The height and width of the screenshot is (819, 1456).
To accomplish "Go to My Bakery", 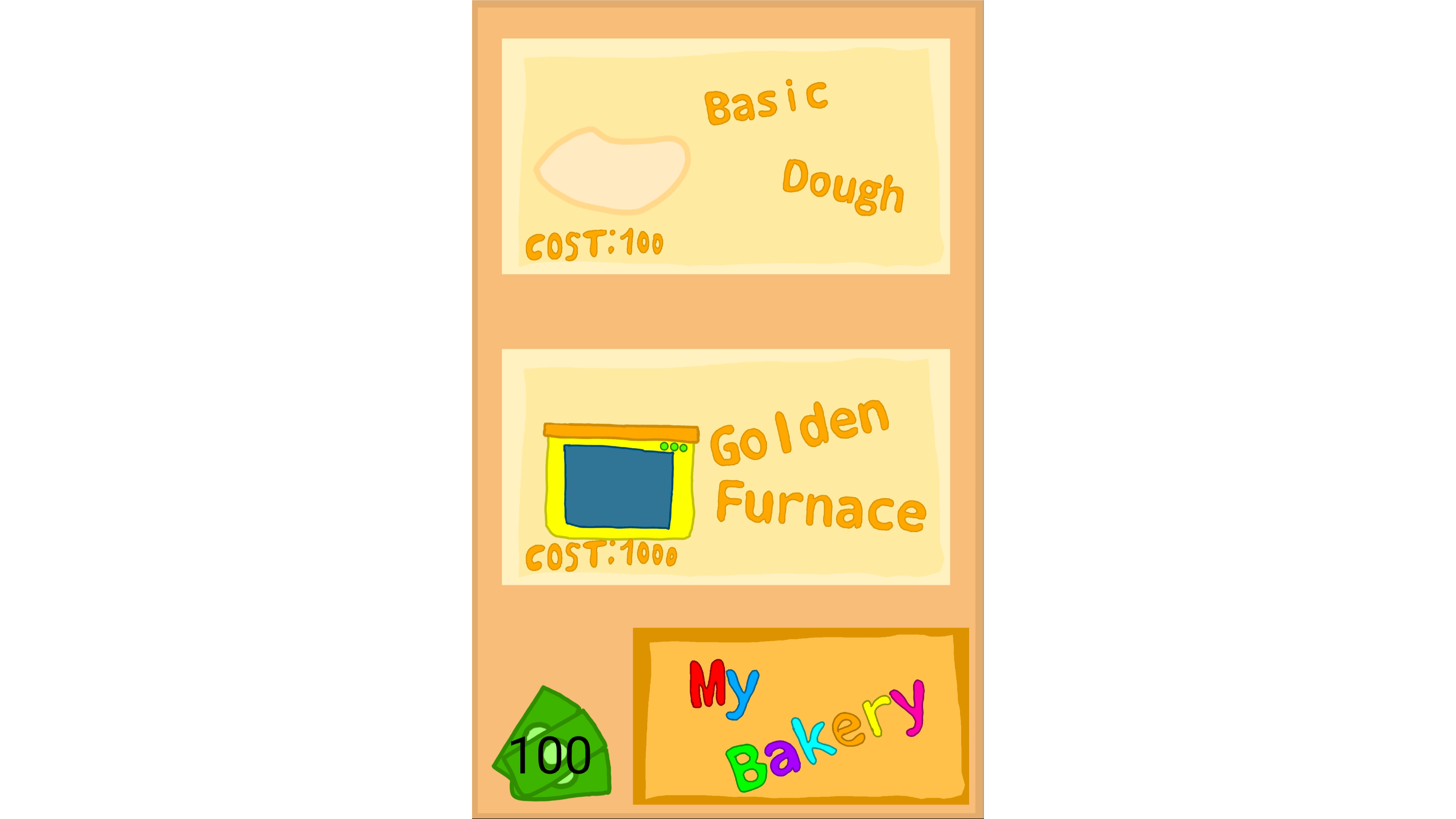I will pos(800,716).
